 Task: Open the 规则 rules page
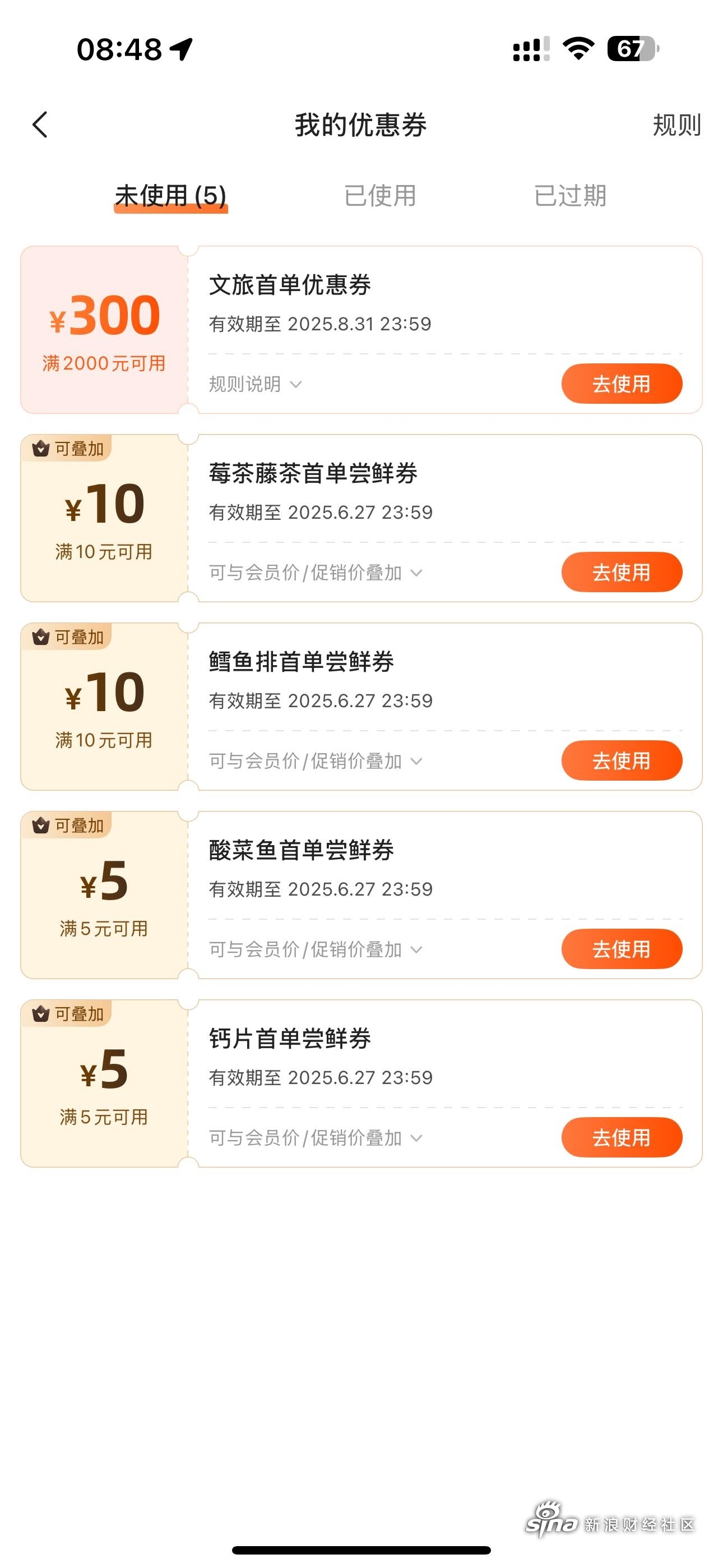pyautogui.click(x=676, y=125)
